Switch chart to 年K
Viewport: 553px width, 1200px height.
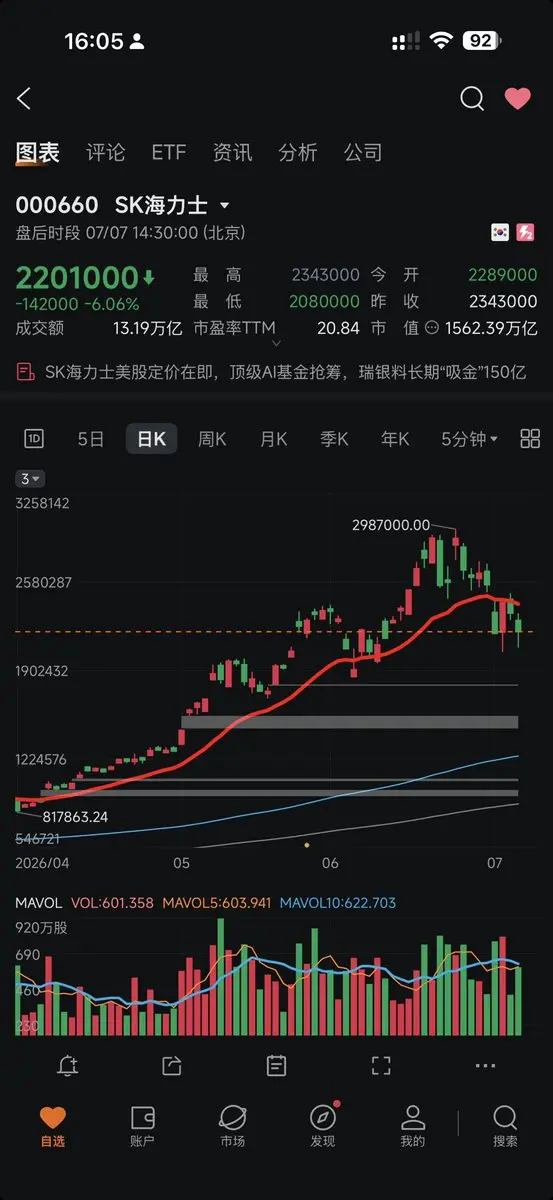(395, 438)
